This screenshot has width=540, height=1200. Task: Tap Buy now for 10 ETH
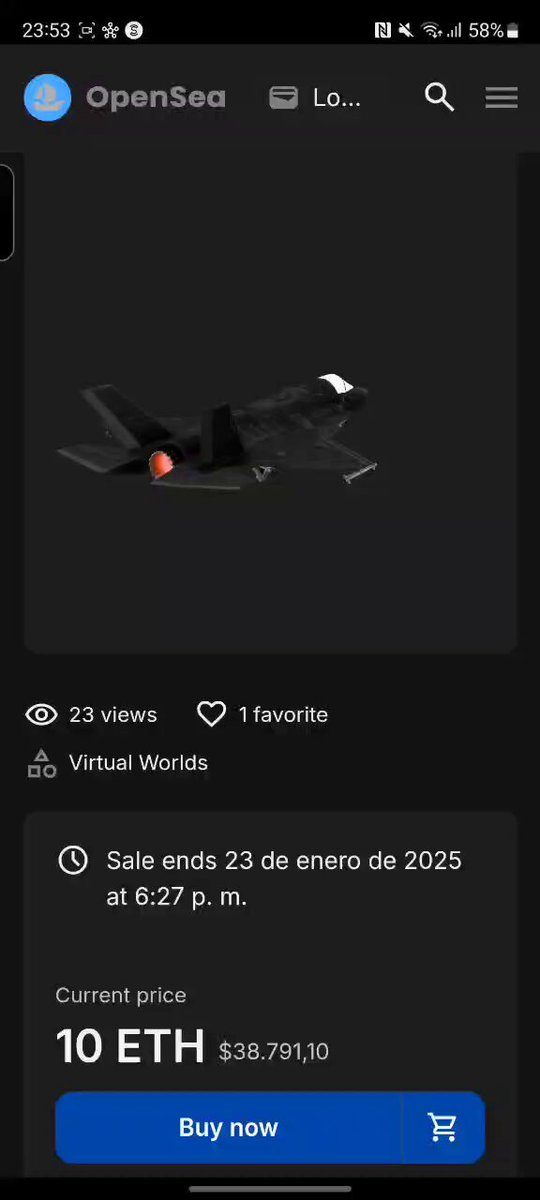228,1127
